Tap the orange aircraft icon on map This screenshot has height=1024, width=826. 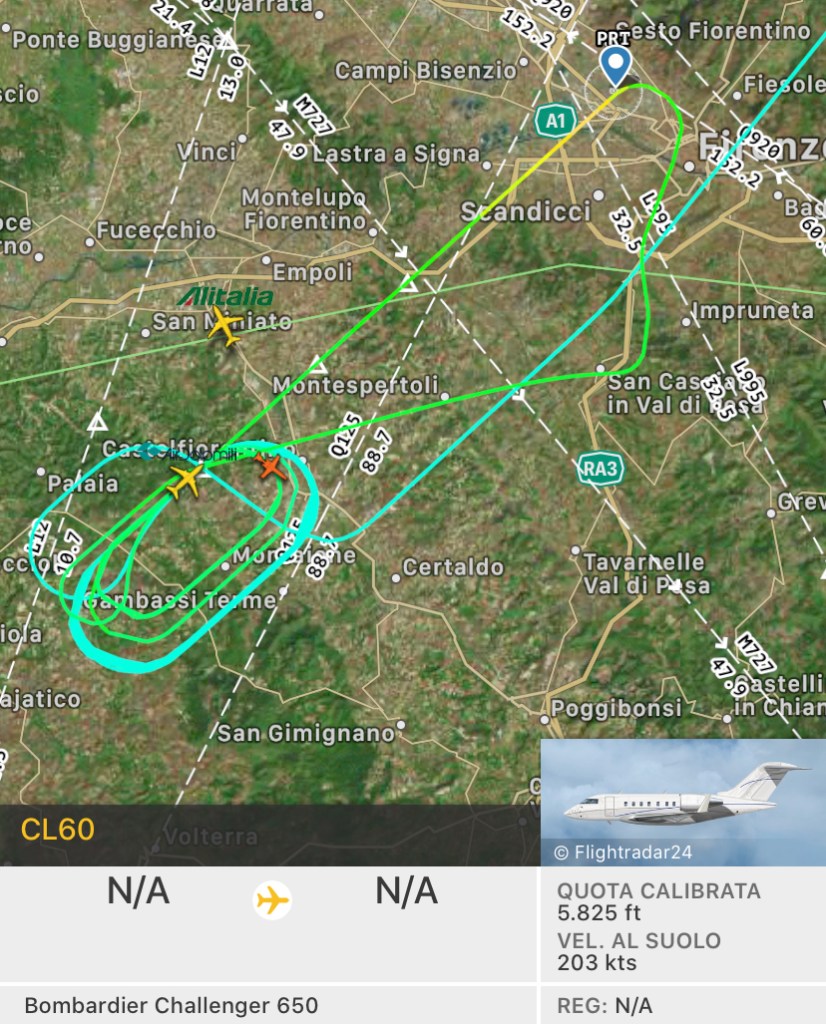coord(270,466)
